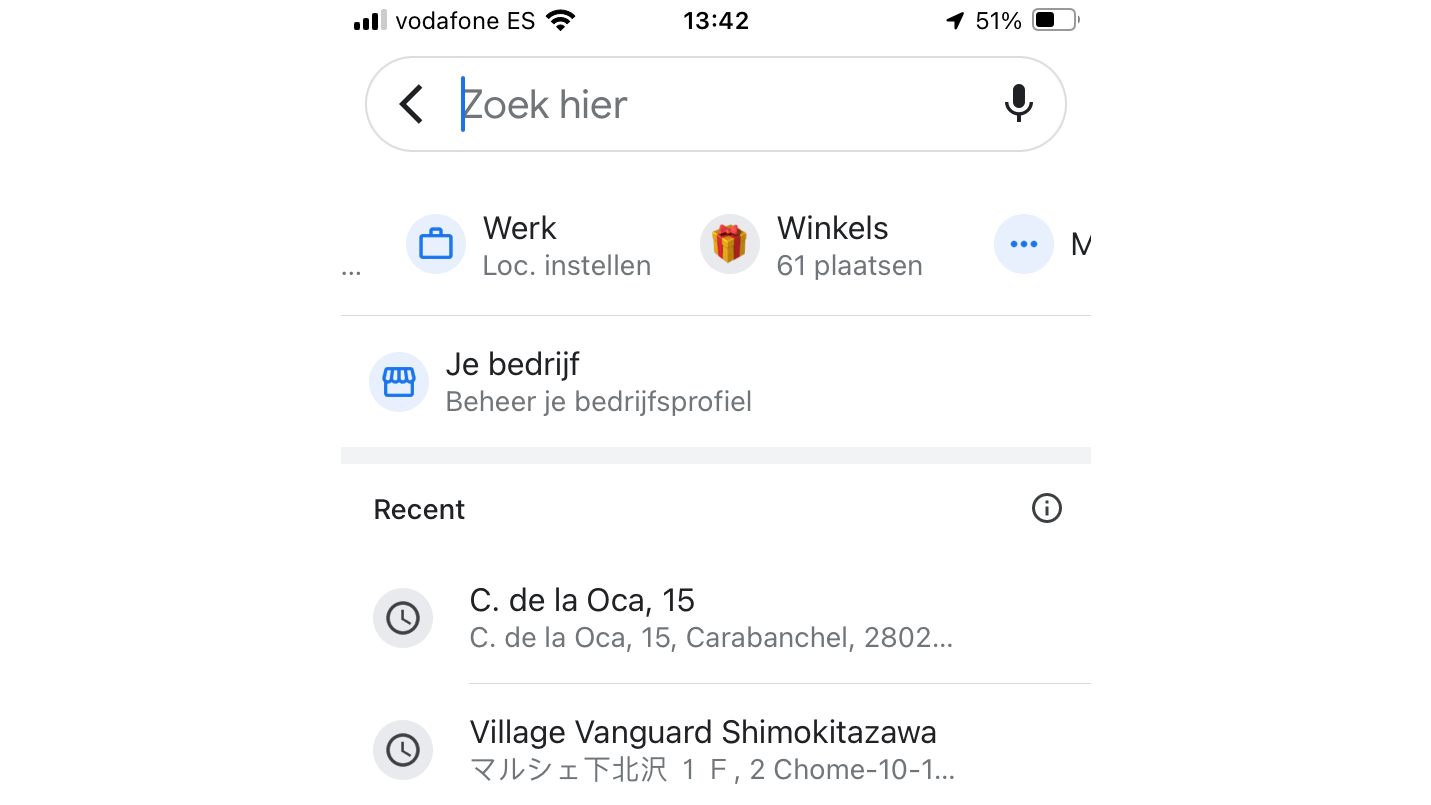Open Je bedrijf business profile row

[600, 382]
